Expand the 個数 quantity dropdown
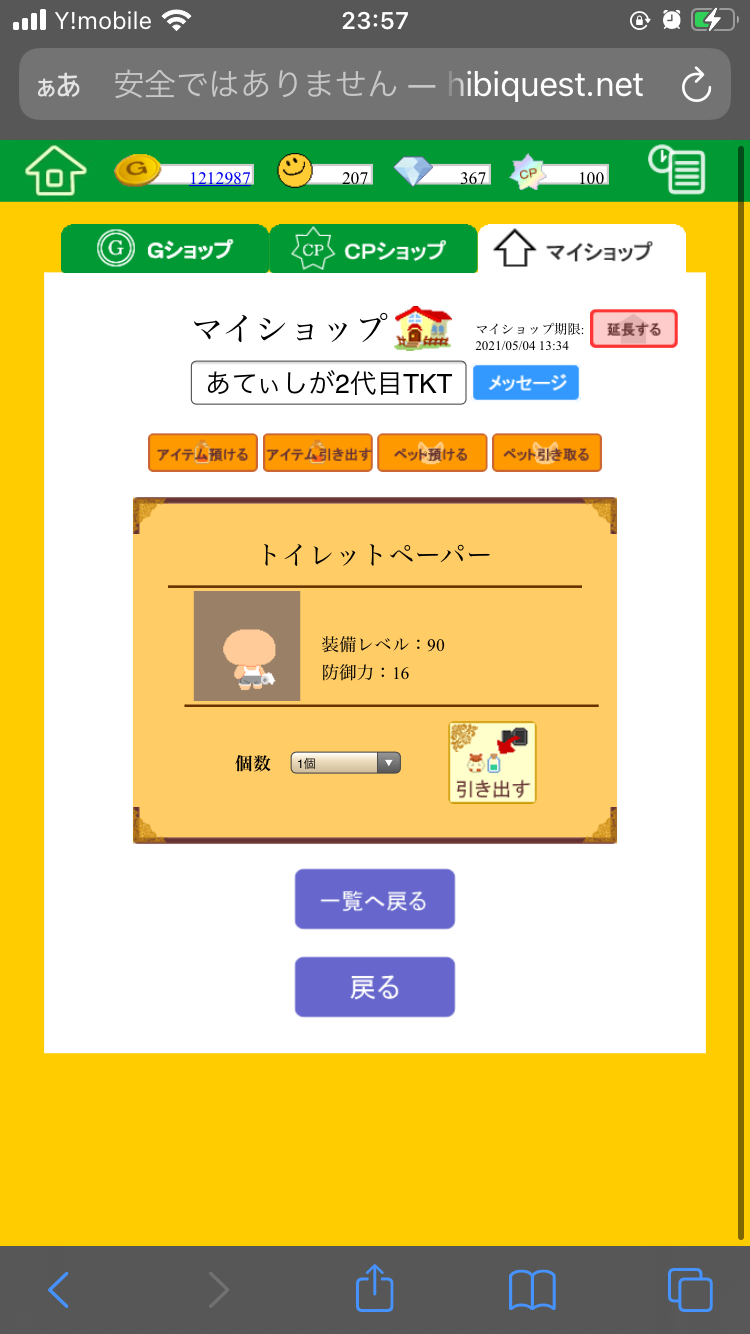This screenshot has width=750, height=1334. pos(345,763)
